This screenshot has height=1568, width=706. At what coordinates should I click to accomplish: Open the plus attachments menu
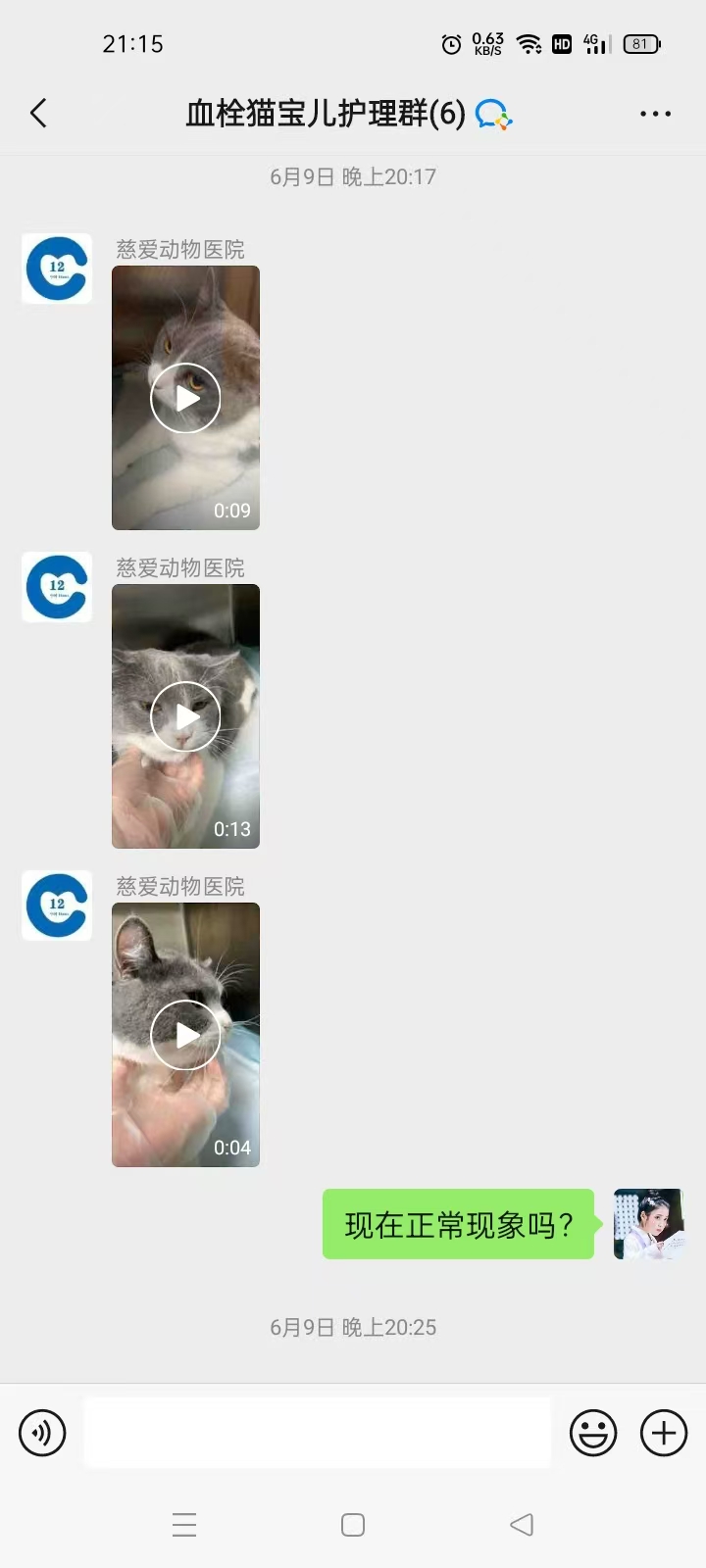(x=664, y=1433)
